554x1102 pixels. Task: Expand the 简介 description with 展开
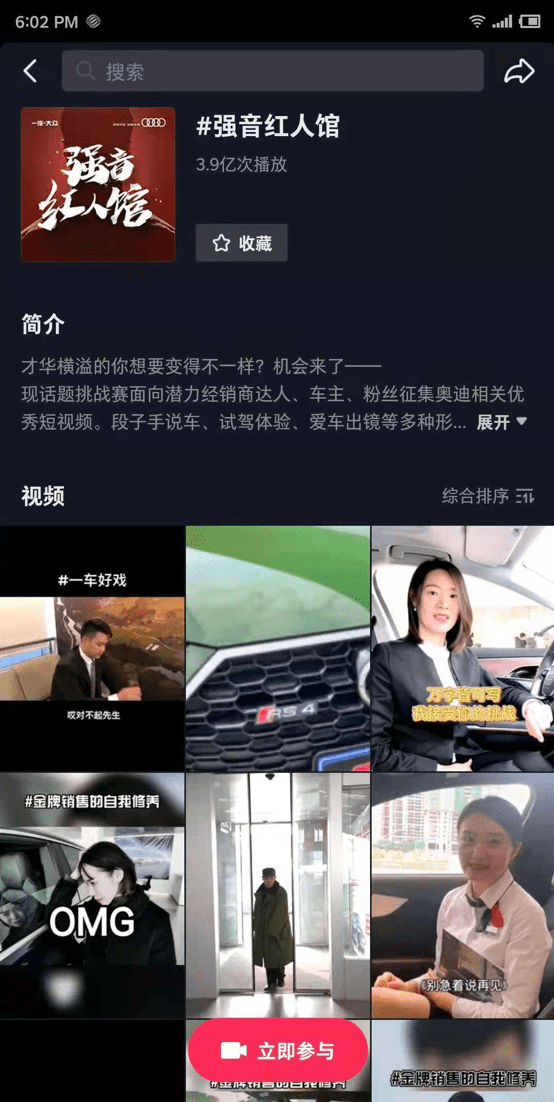[502, 422]
